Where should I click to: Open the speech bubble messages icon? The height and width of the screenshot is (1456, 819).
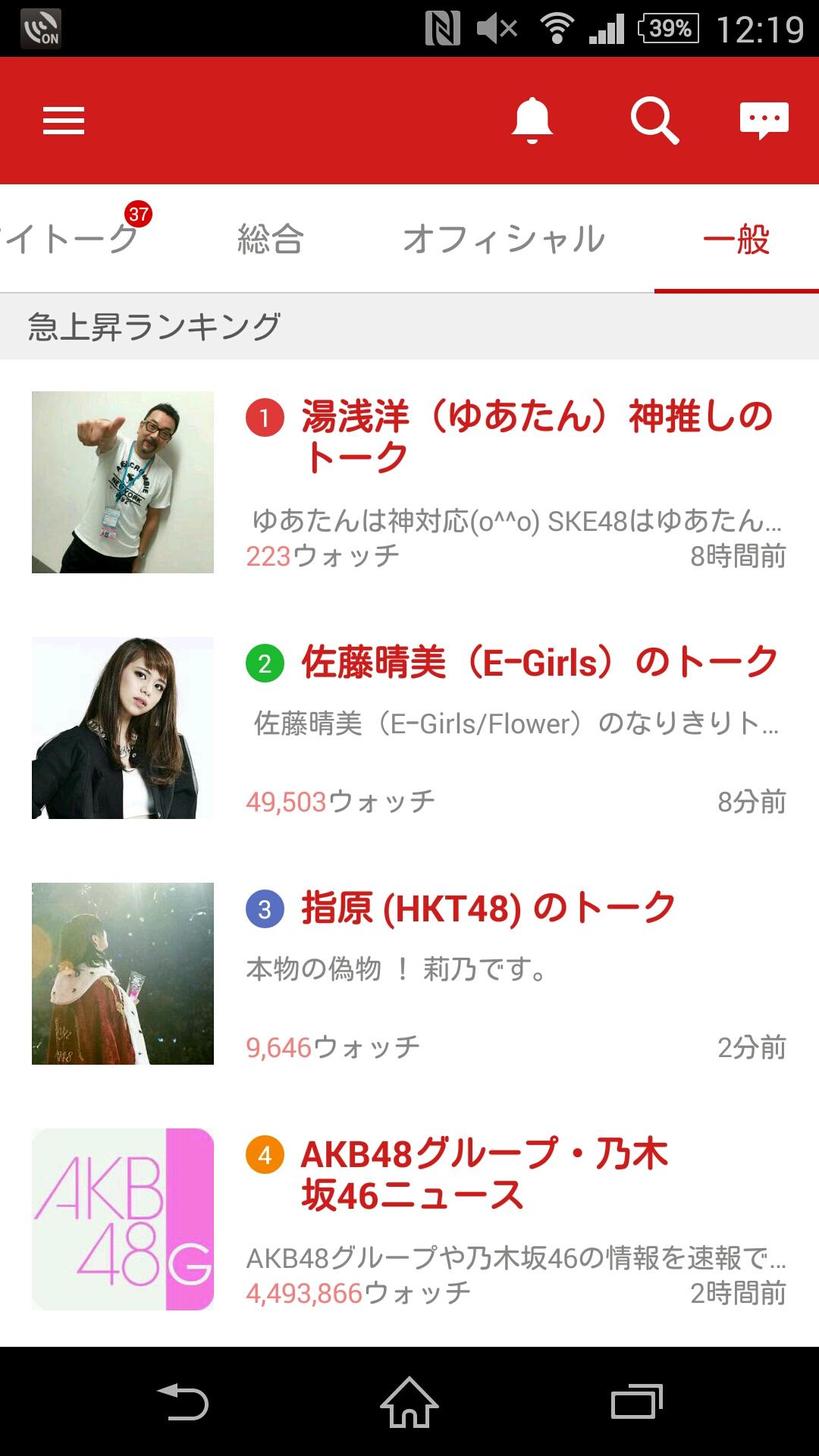point(764,121)
